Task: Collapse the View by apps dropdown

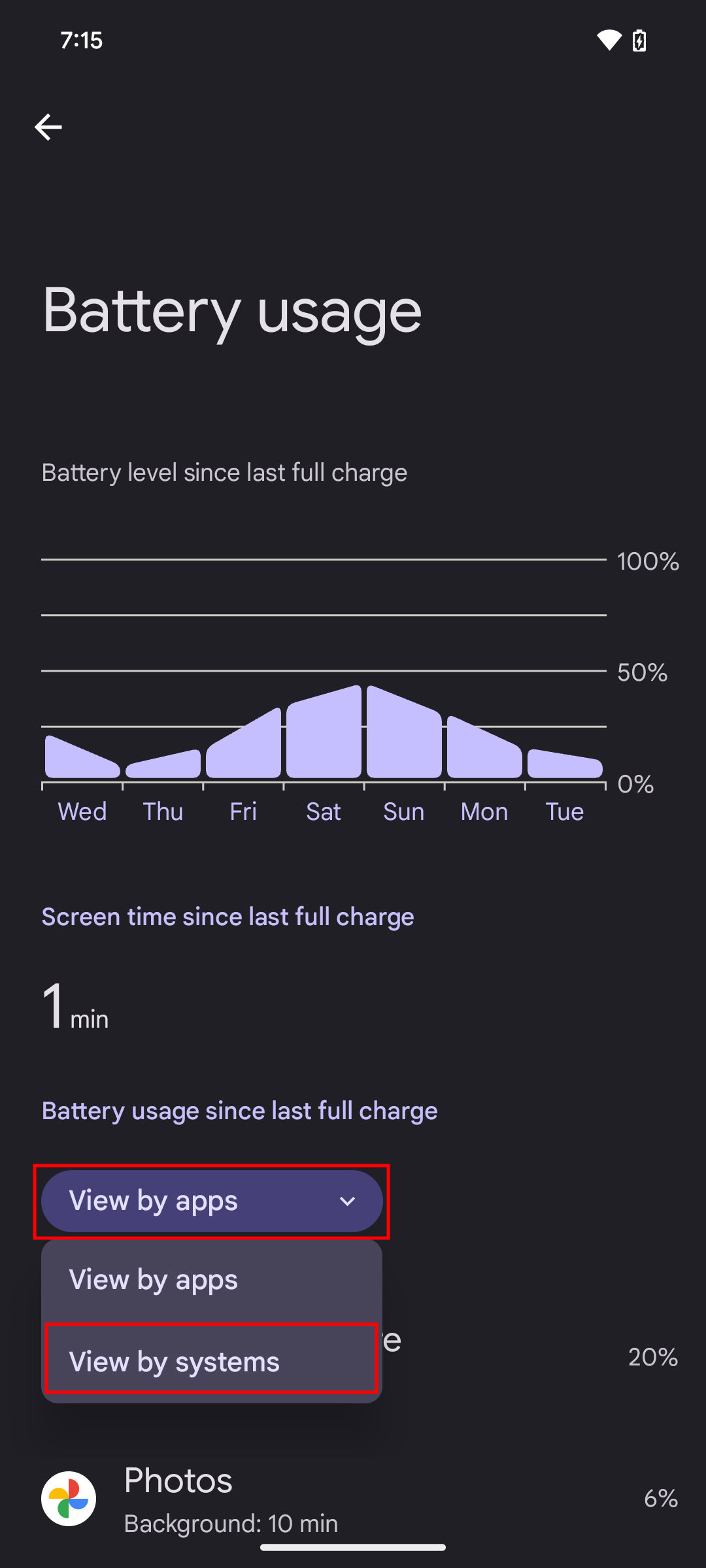Action: (211, 1201)
